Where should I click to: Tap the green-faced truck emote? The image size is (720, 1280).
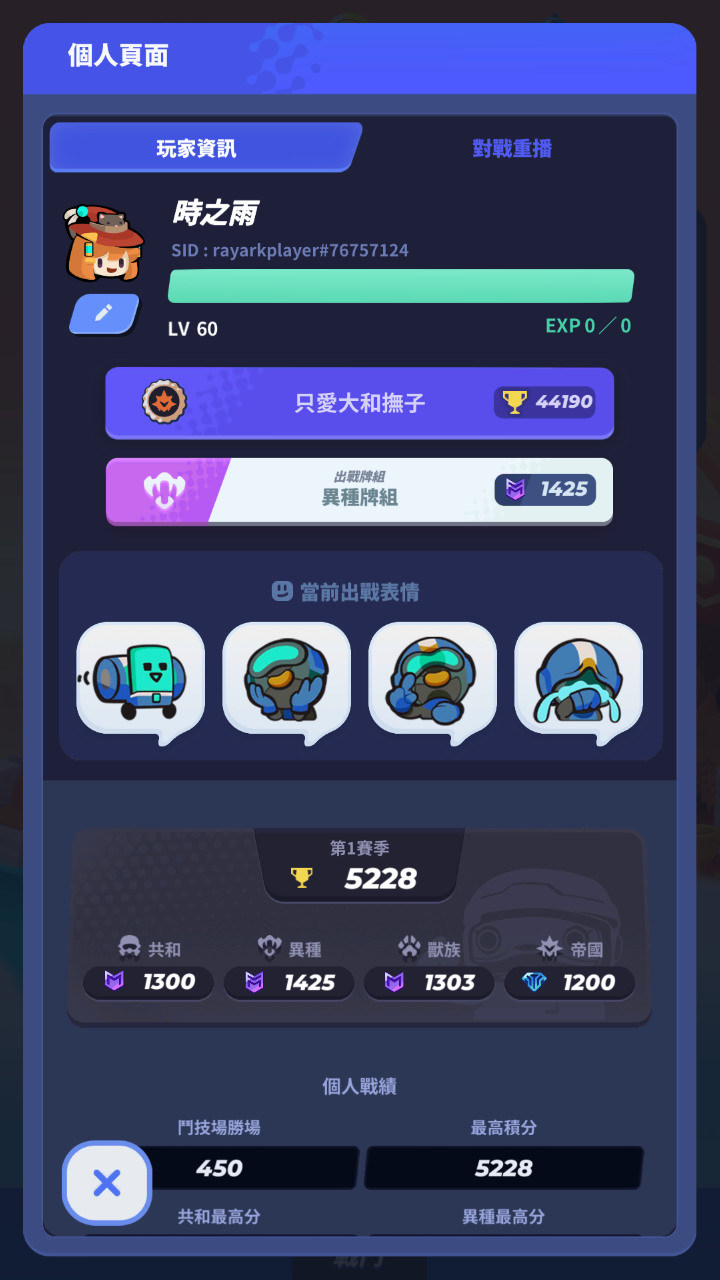pyautogui.click(x=140, y=680)
